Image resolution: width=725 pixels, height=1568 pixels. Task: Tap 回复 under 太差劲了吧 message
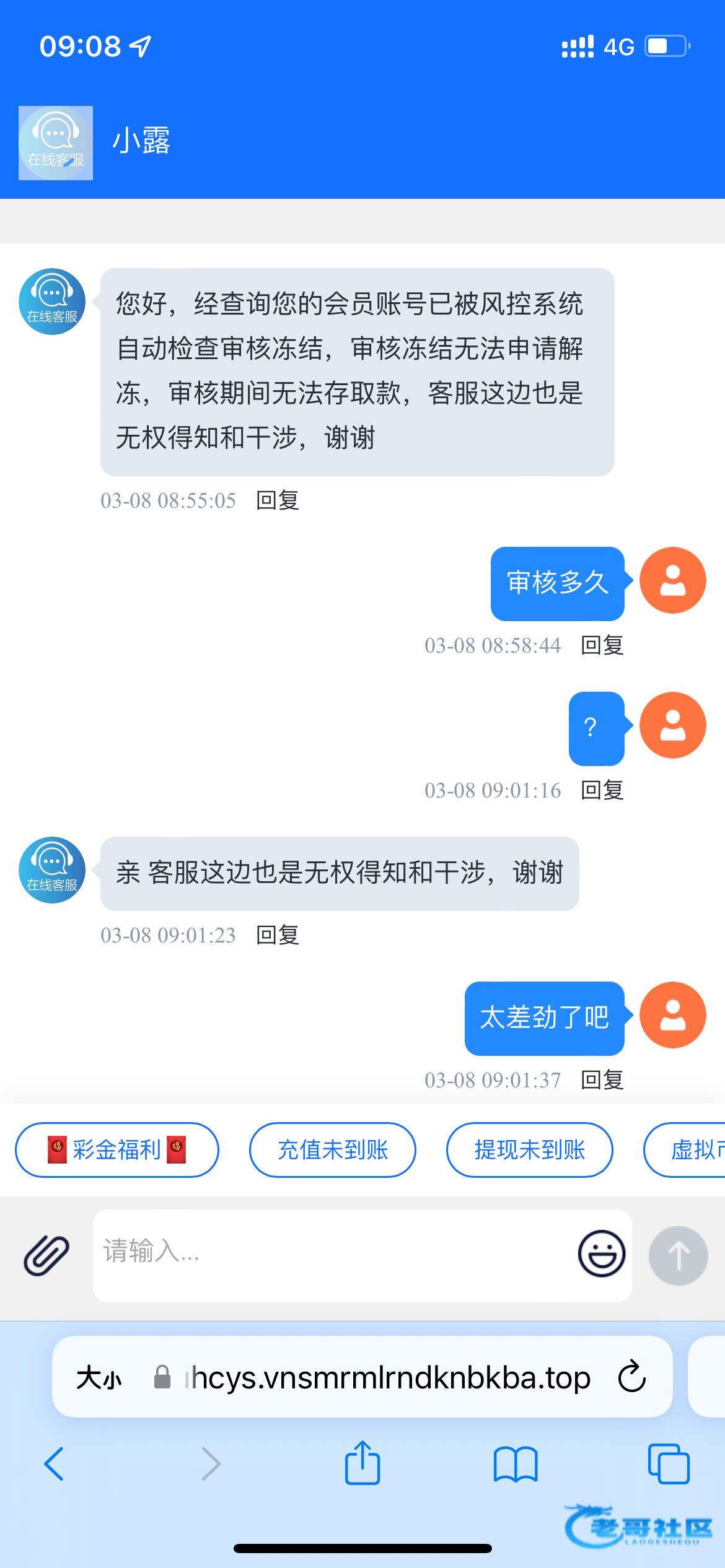coord(602,1080)
